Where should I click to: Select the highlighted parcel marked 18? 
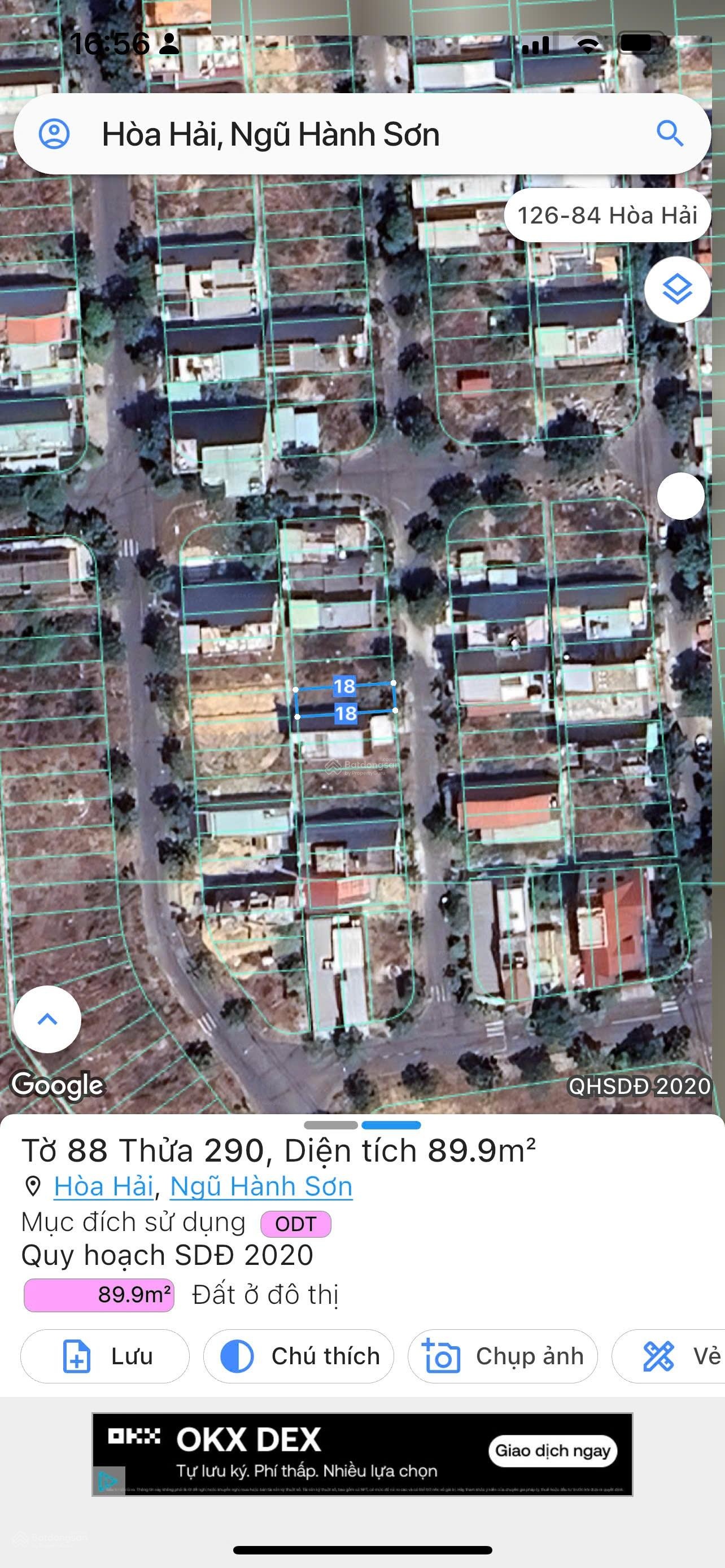tap(345, 700)
